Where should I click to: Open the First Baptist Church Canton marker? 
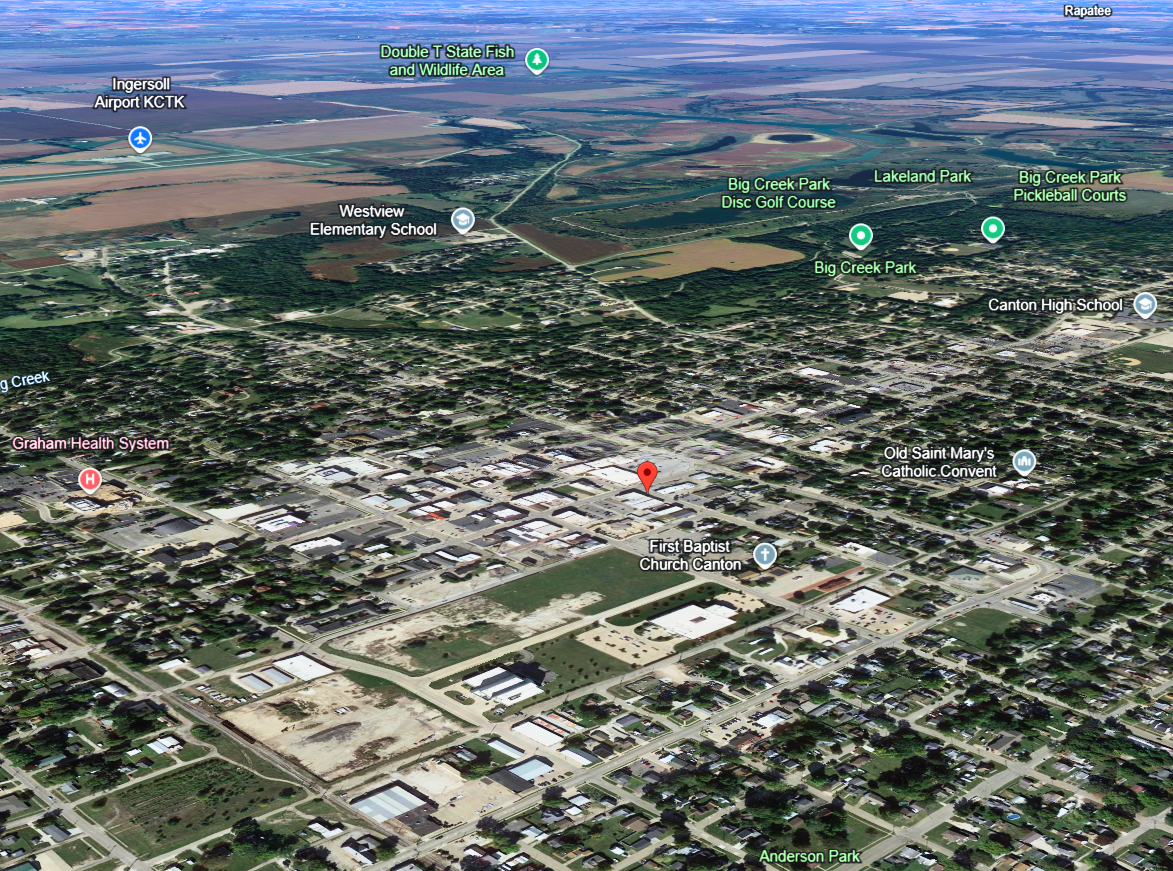(x=765, y=556)
